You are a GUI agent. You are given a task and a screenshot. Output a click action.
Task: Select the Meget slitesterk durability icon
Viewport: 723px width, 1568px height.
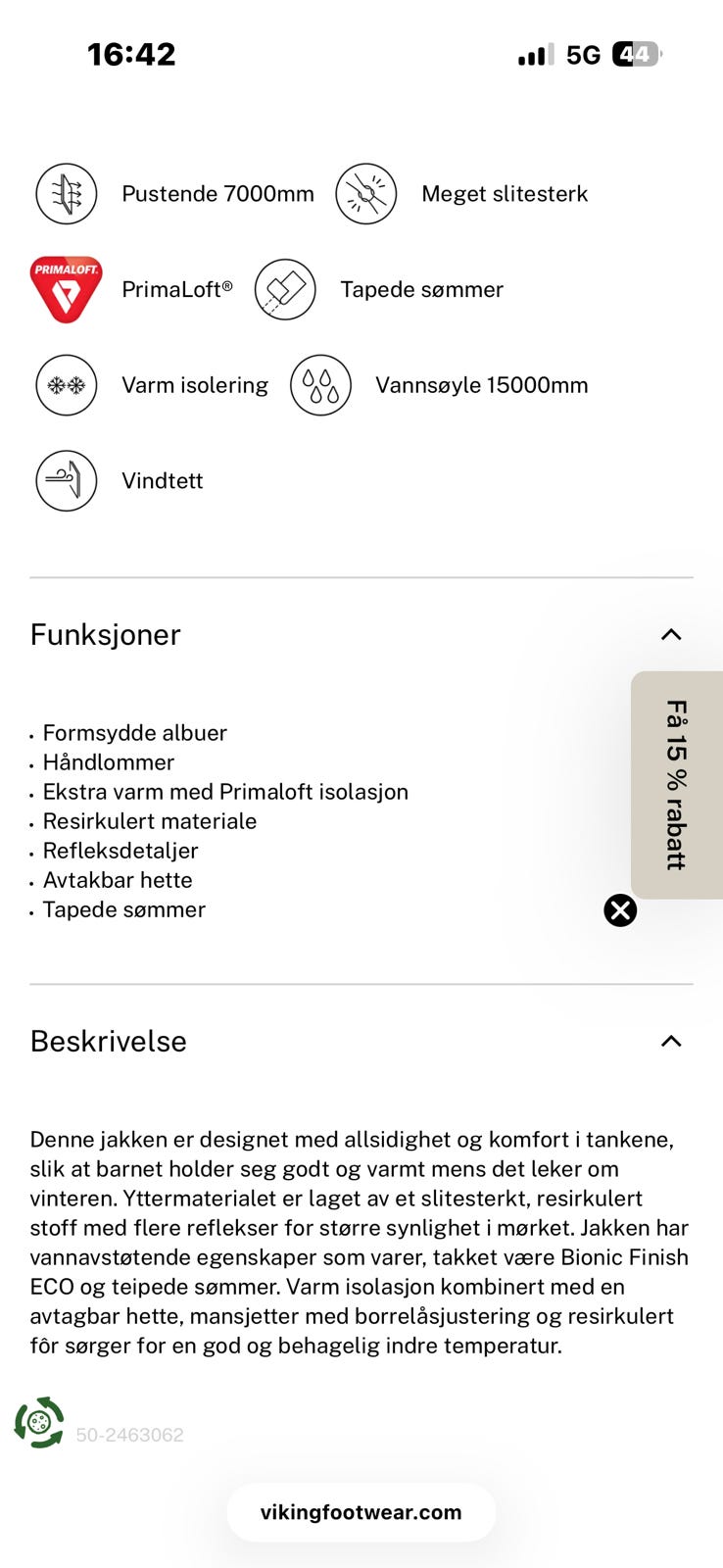tap(366, 192)
